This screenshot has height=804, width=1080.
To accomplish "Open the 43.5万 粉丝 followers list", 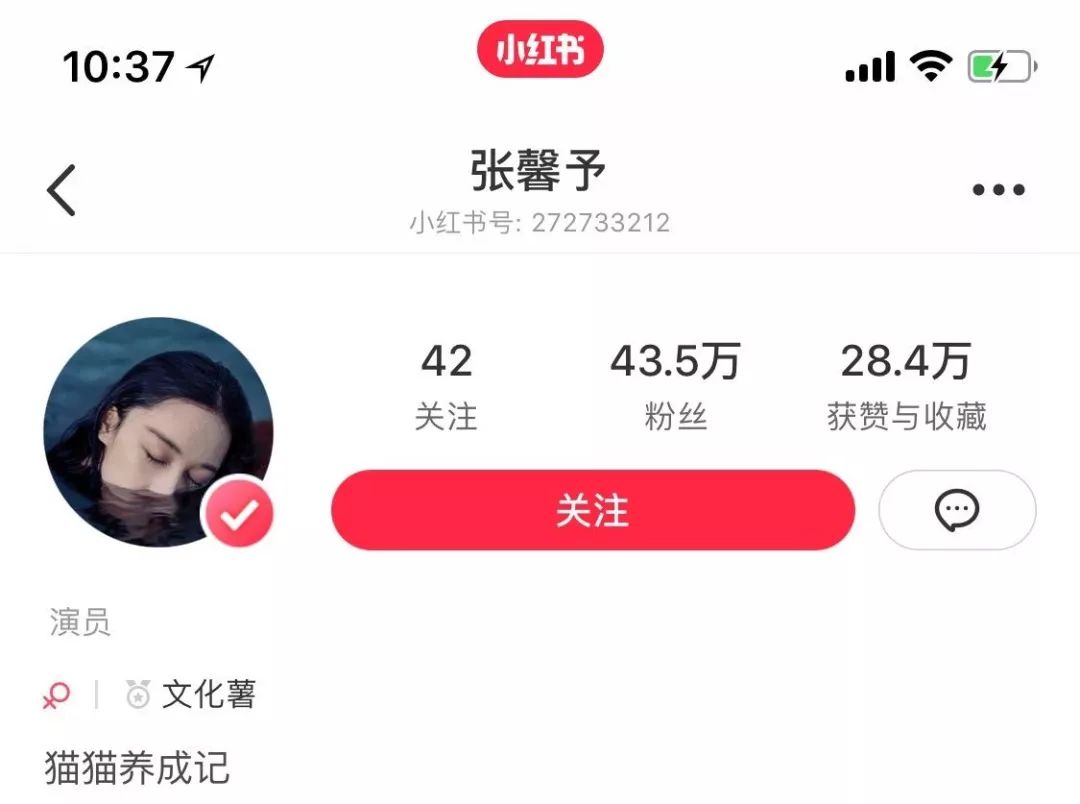I will (x=675, y=386).
